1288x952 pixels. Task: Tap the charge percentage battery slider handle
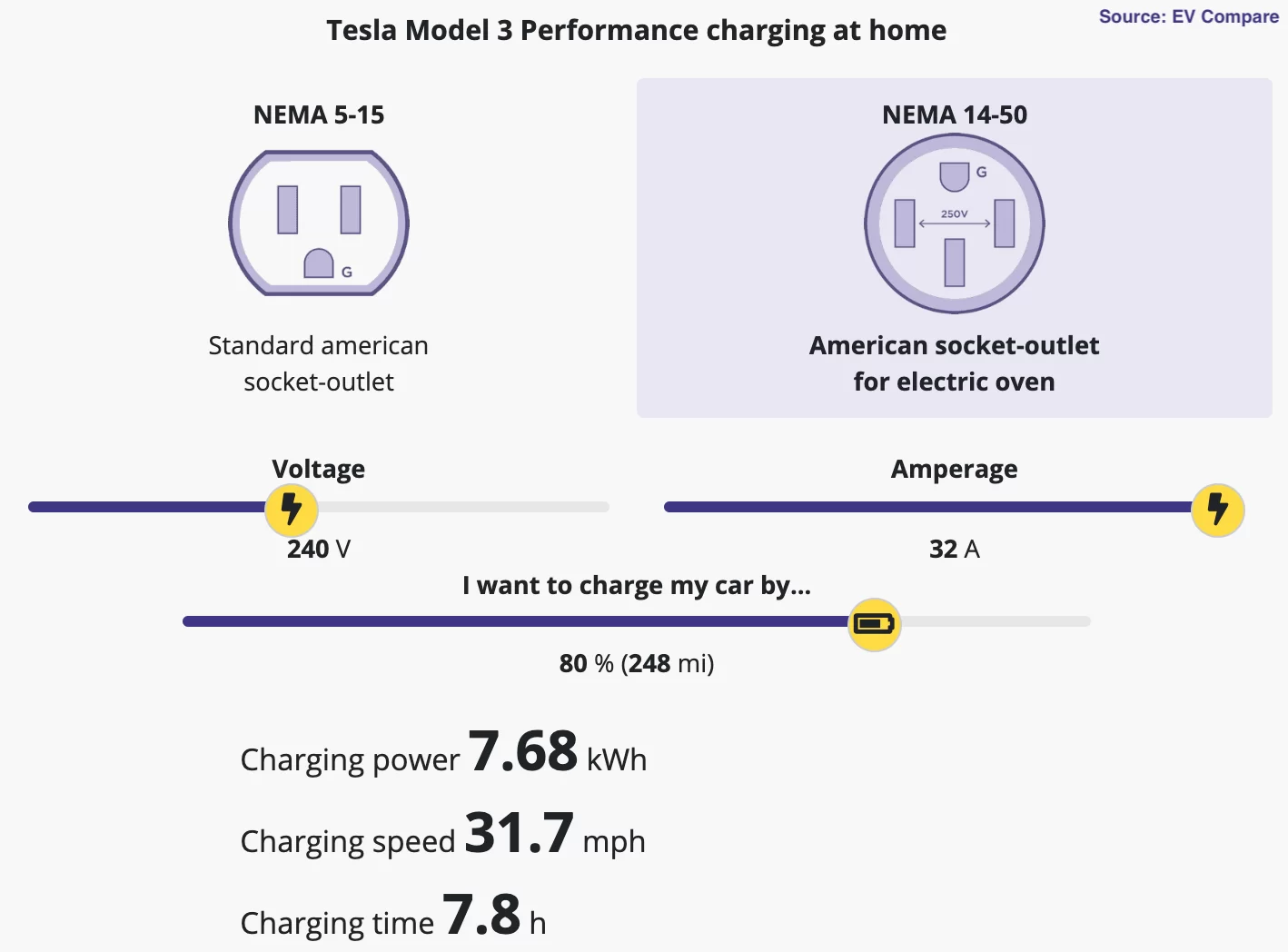tap(874, 624)
